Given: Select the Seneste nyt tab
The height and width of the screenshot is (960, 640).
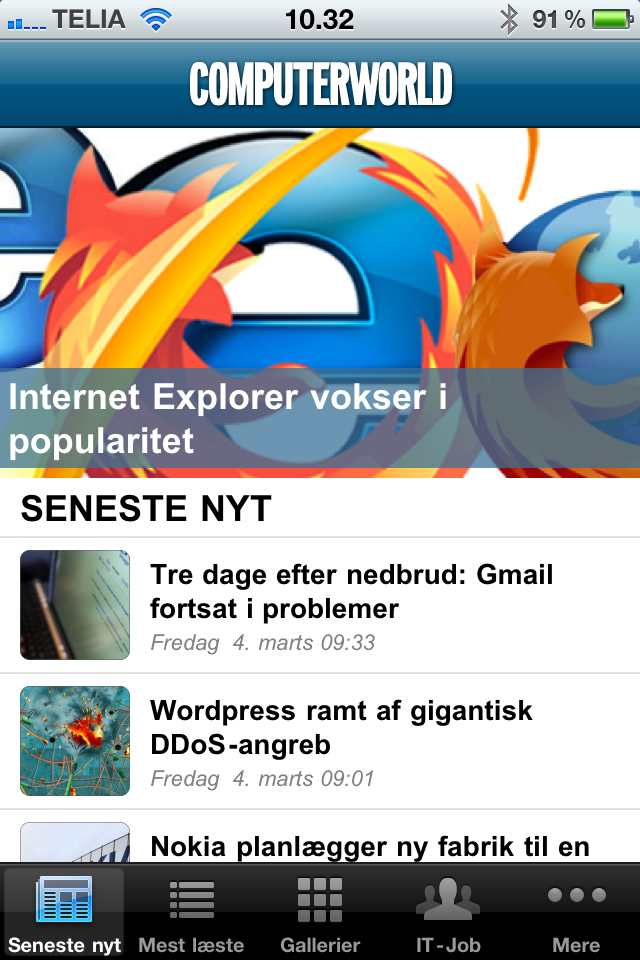Looking at the screenshot, I should pos(64,912).
